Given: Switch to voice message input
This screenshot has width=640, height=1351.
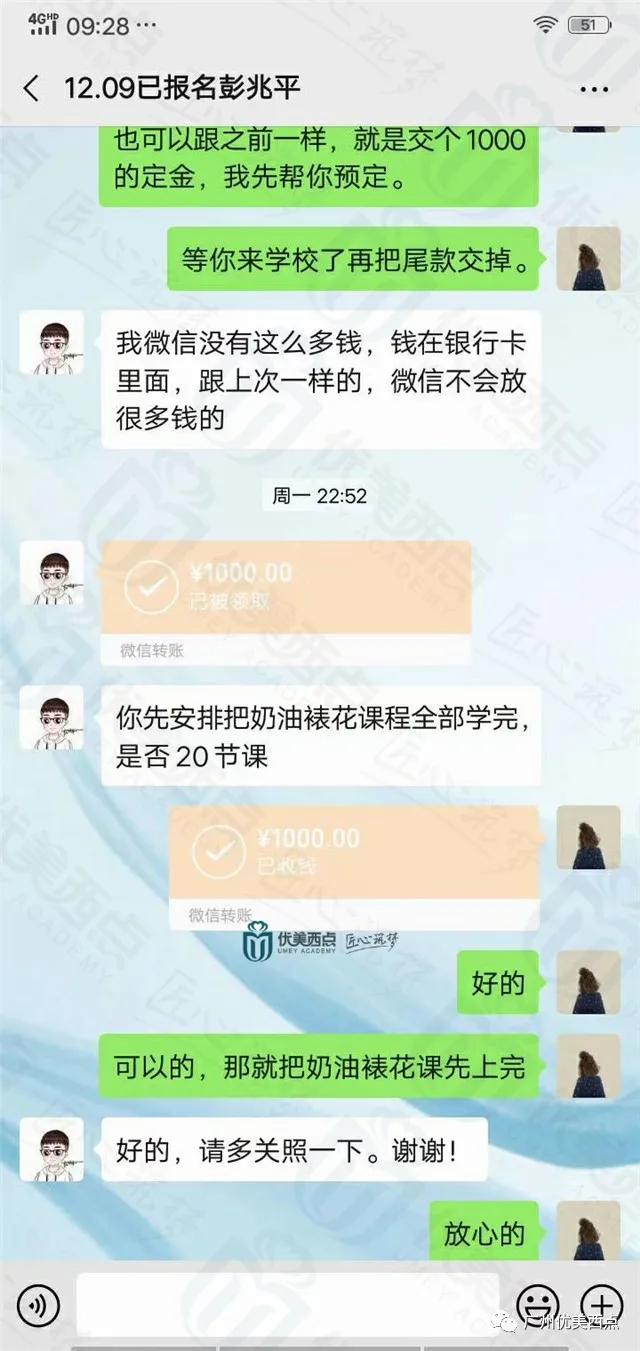Looking at the screenshot, I should [x=38, y=1305].
